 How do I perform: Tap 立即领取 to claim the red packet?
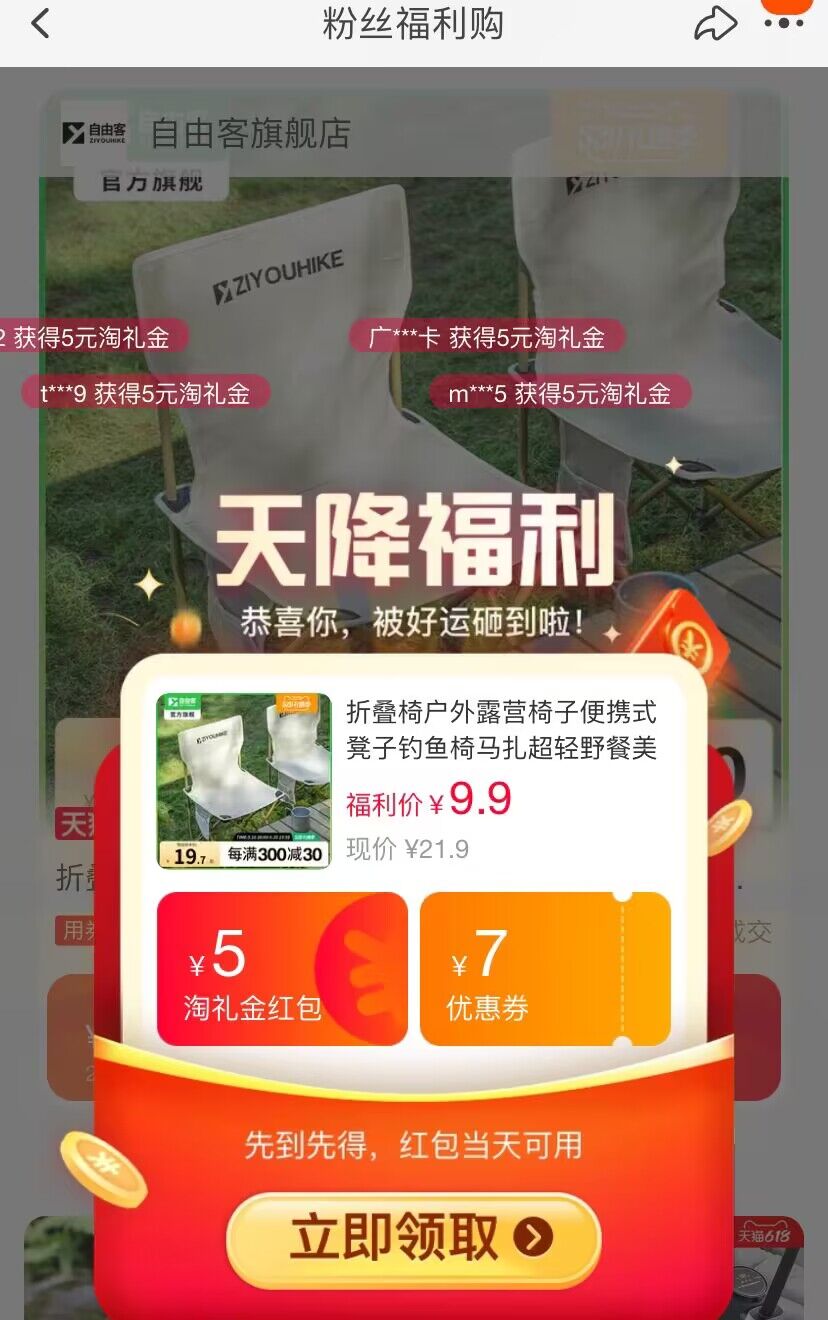tap(413, 1238)
